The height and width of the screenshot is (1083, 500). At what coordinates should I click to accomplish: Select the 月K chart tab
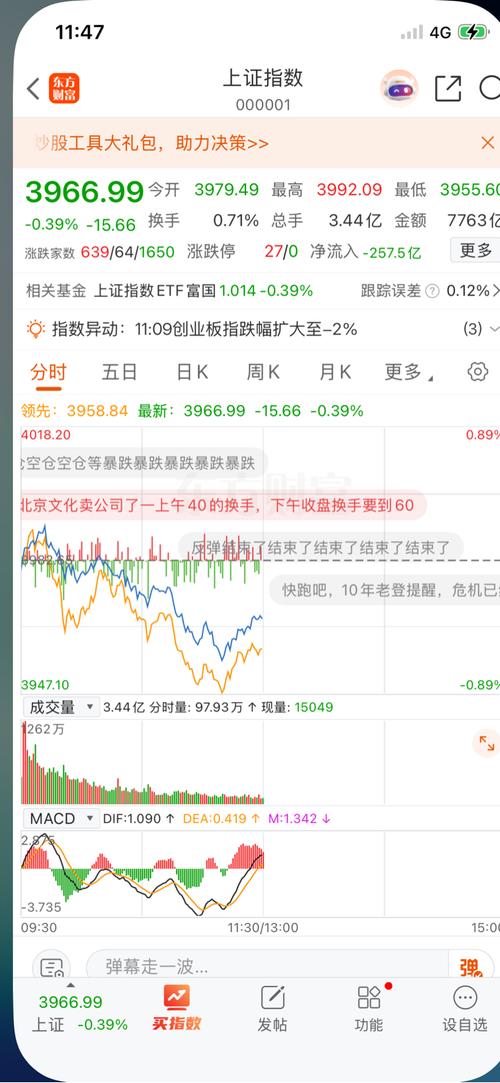335,373
